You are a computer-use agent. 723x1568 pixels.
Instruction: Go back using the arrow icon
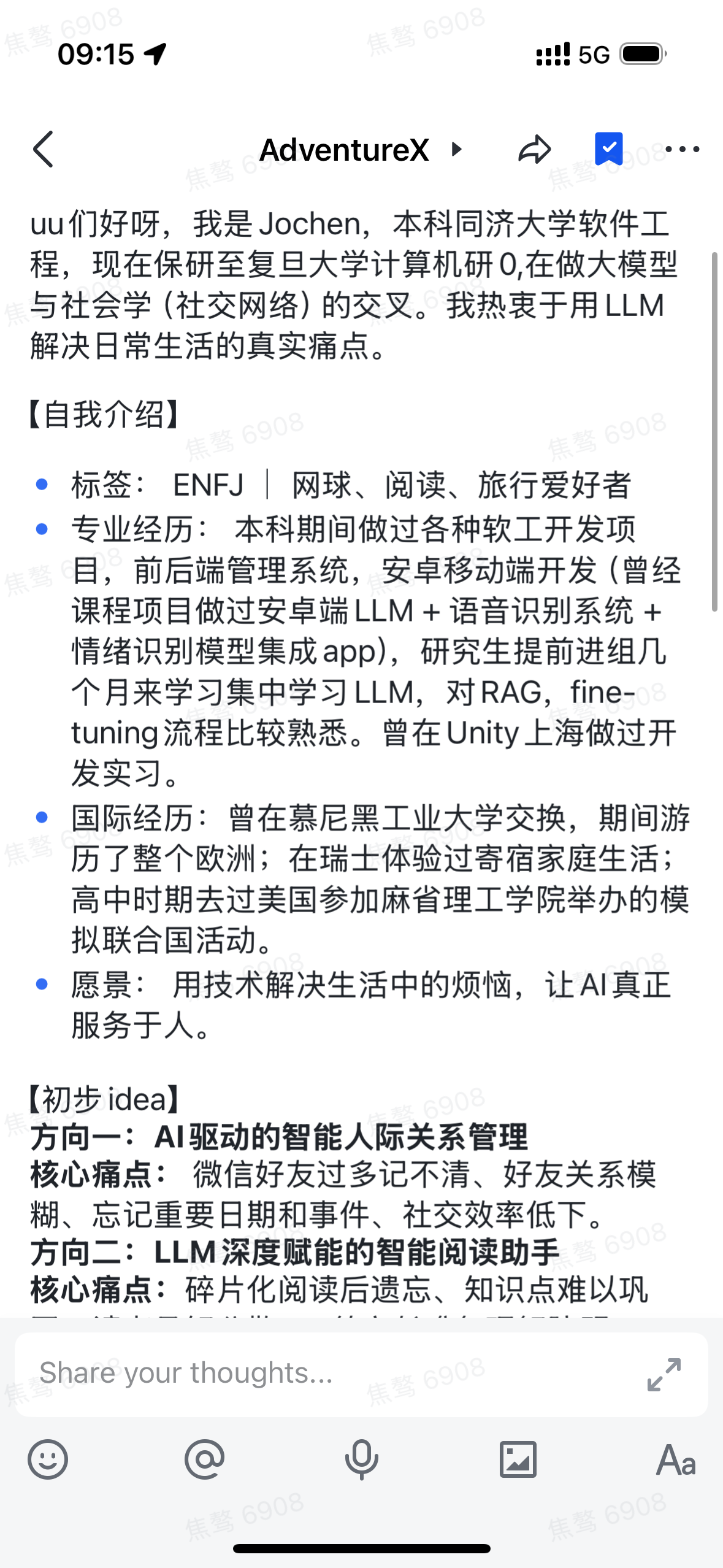(43, 149)
